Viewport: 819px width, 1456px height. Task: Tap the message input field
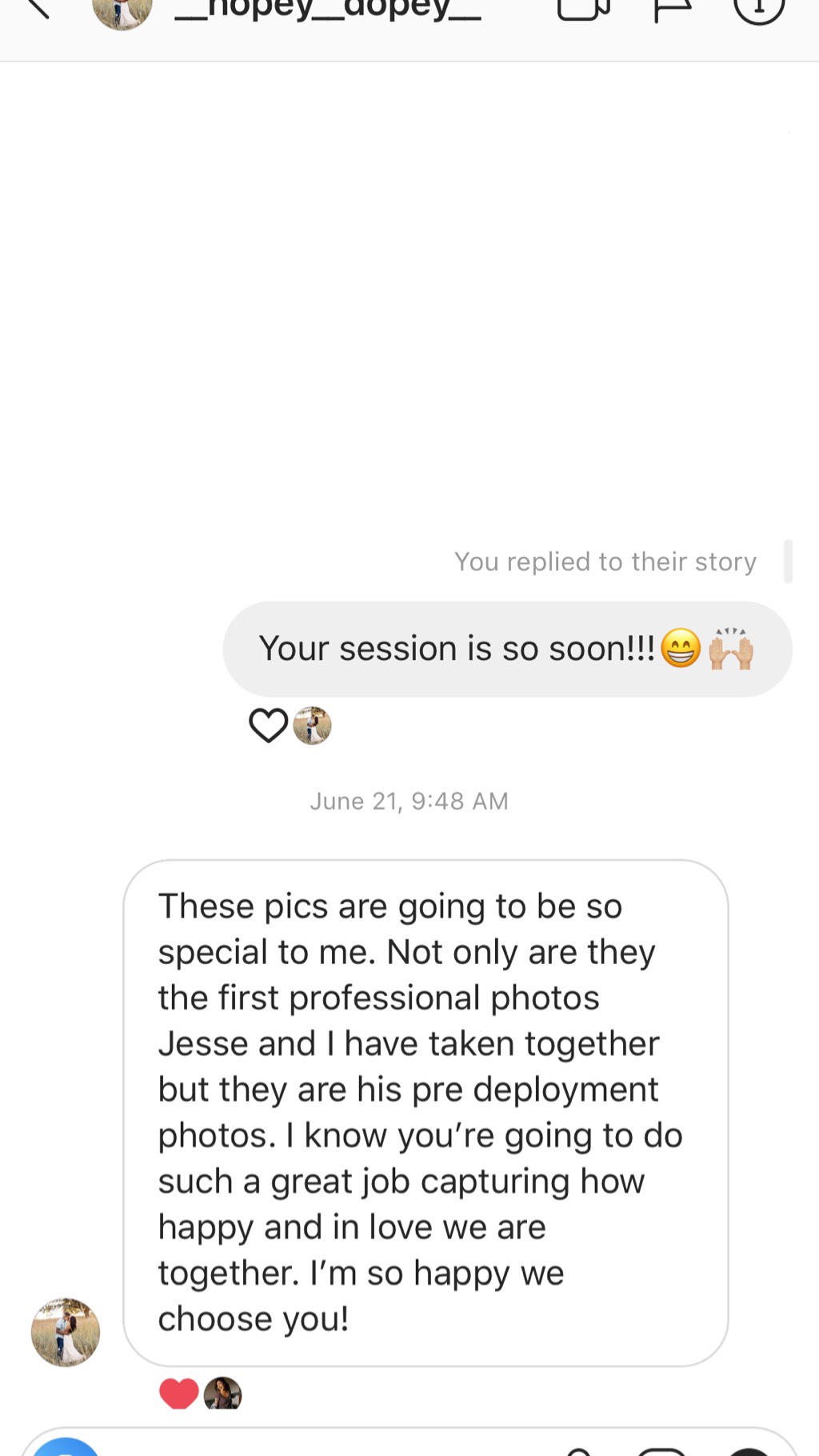(x=320, y=1448)
